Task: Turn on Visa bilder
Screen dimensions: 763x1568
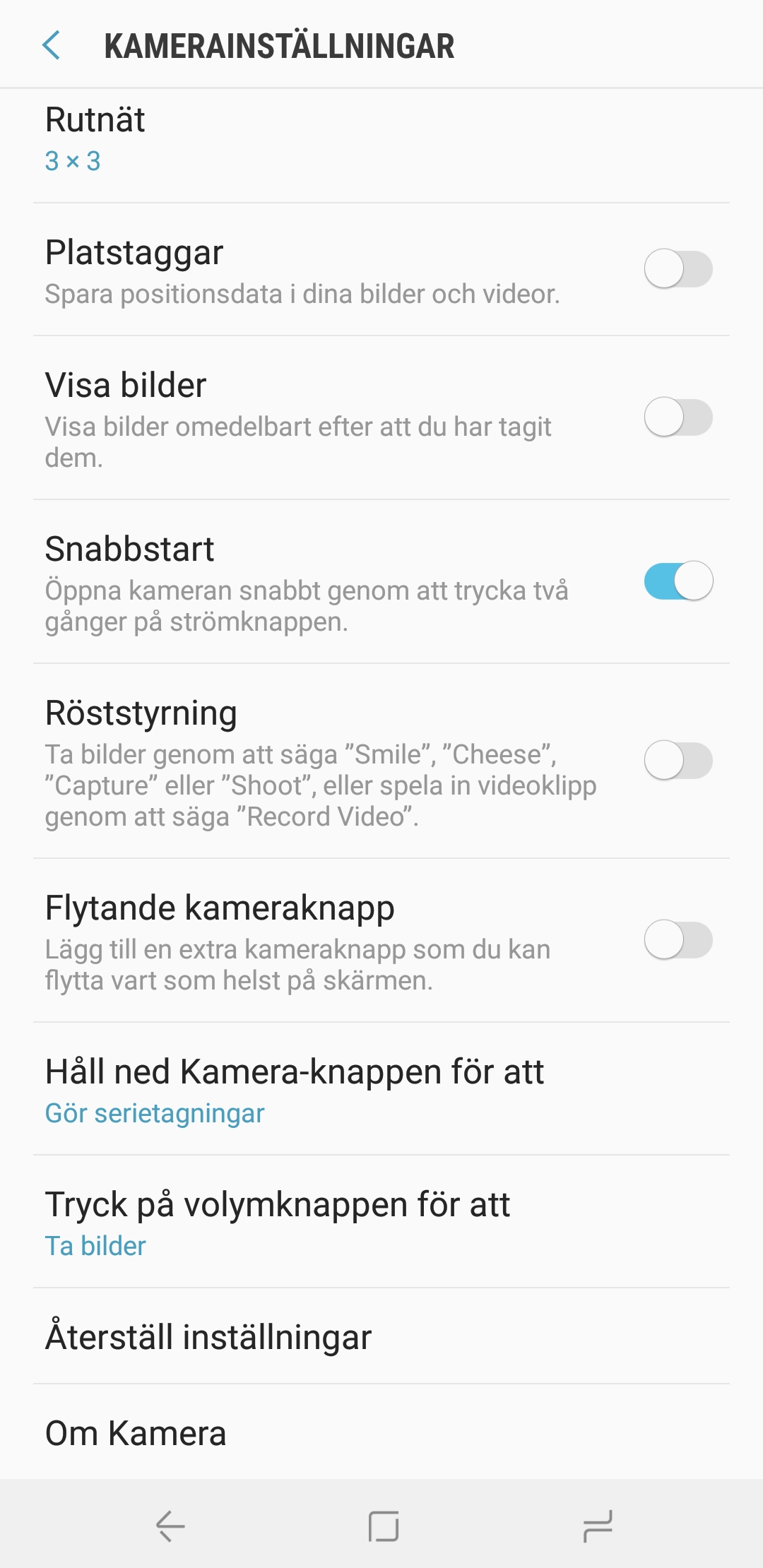Action: click(678, 417)
